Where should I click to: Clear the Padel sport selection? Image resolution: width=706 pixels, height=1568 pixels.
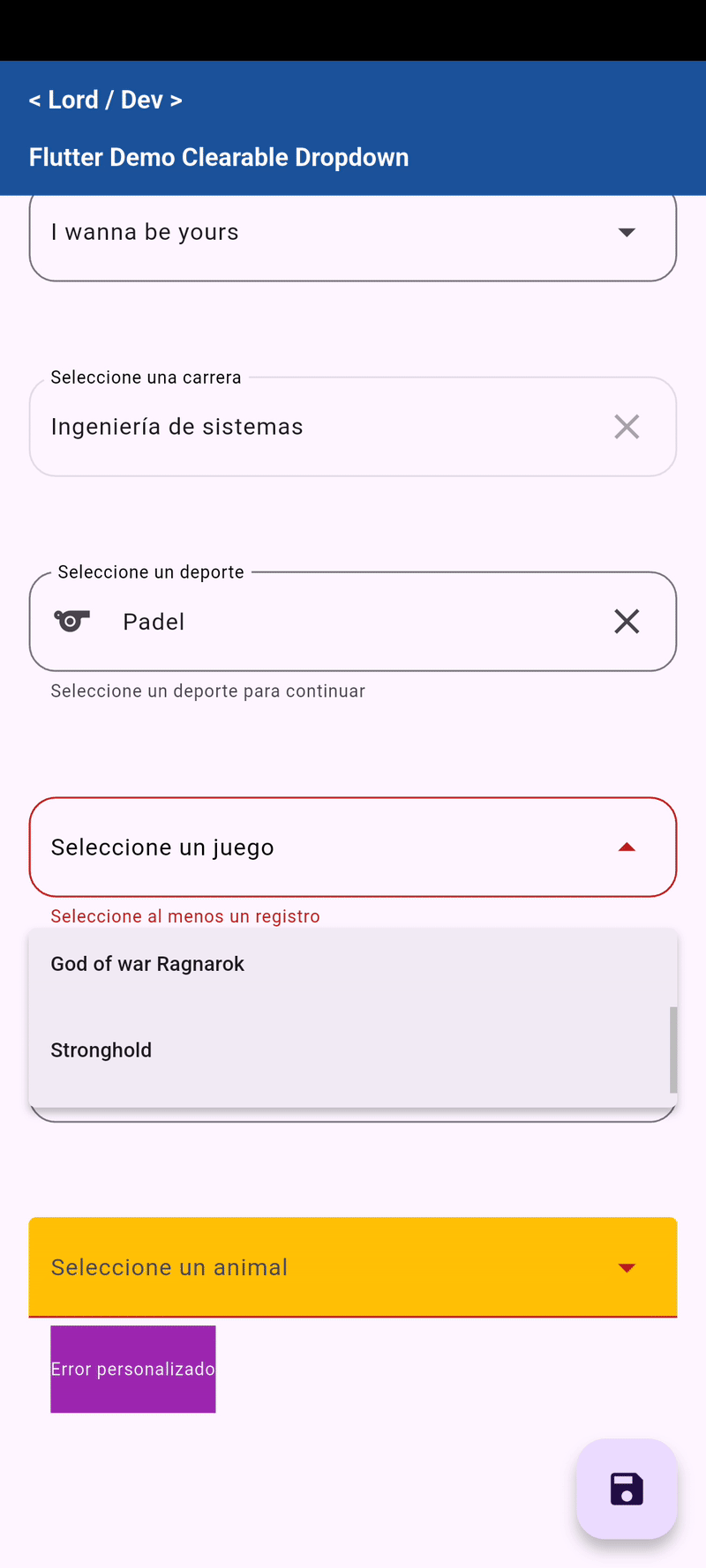click(626, 622)
